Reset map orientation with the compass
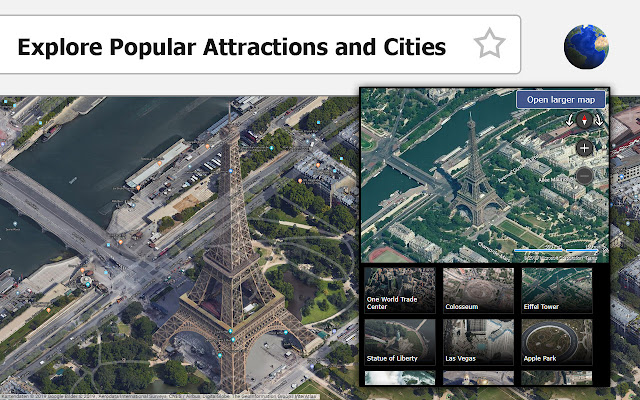The height and width of the screenshot is (400, 640). (x=584, y=120)
